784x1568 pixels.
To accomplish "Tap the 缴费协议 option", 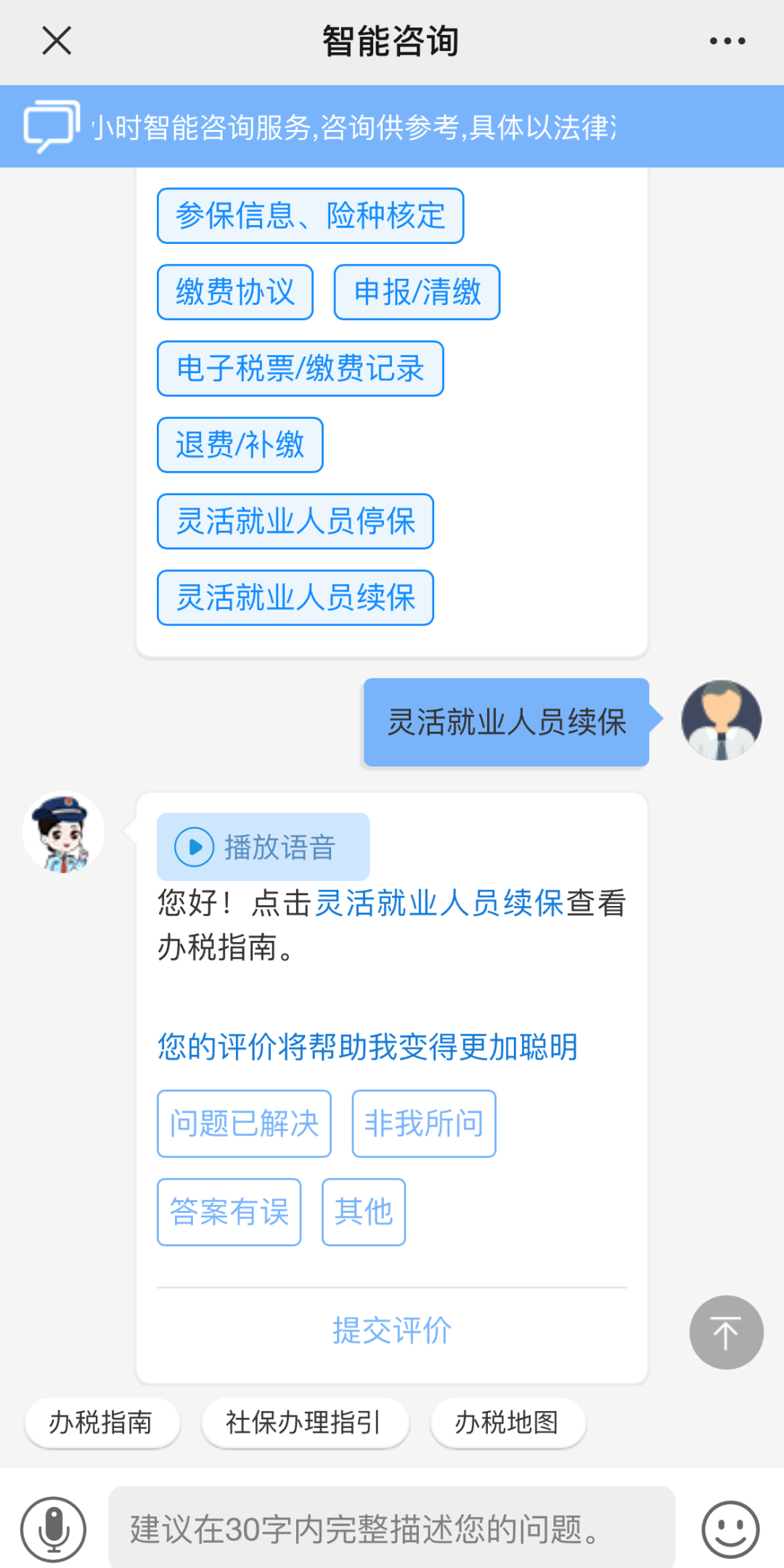I will click(x=235, y=292).
